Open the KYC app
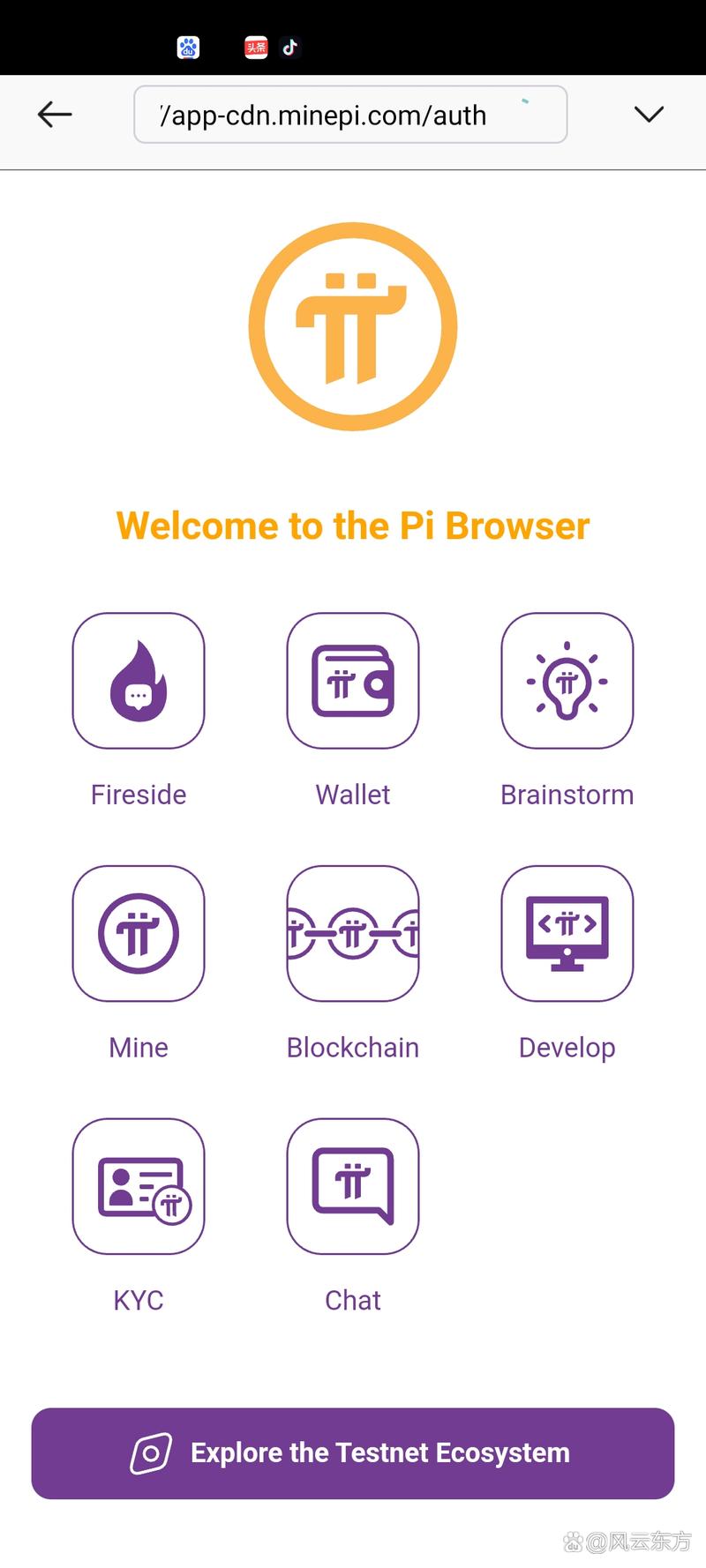The image size is (706, 1568). coord(139,1186)
